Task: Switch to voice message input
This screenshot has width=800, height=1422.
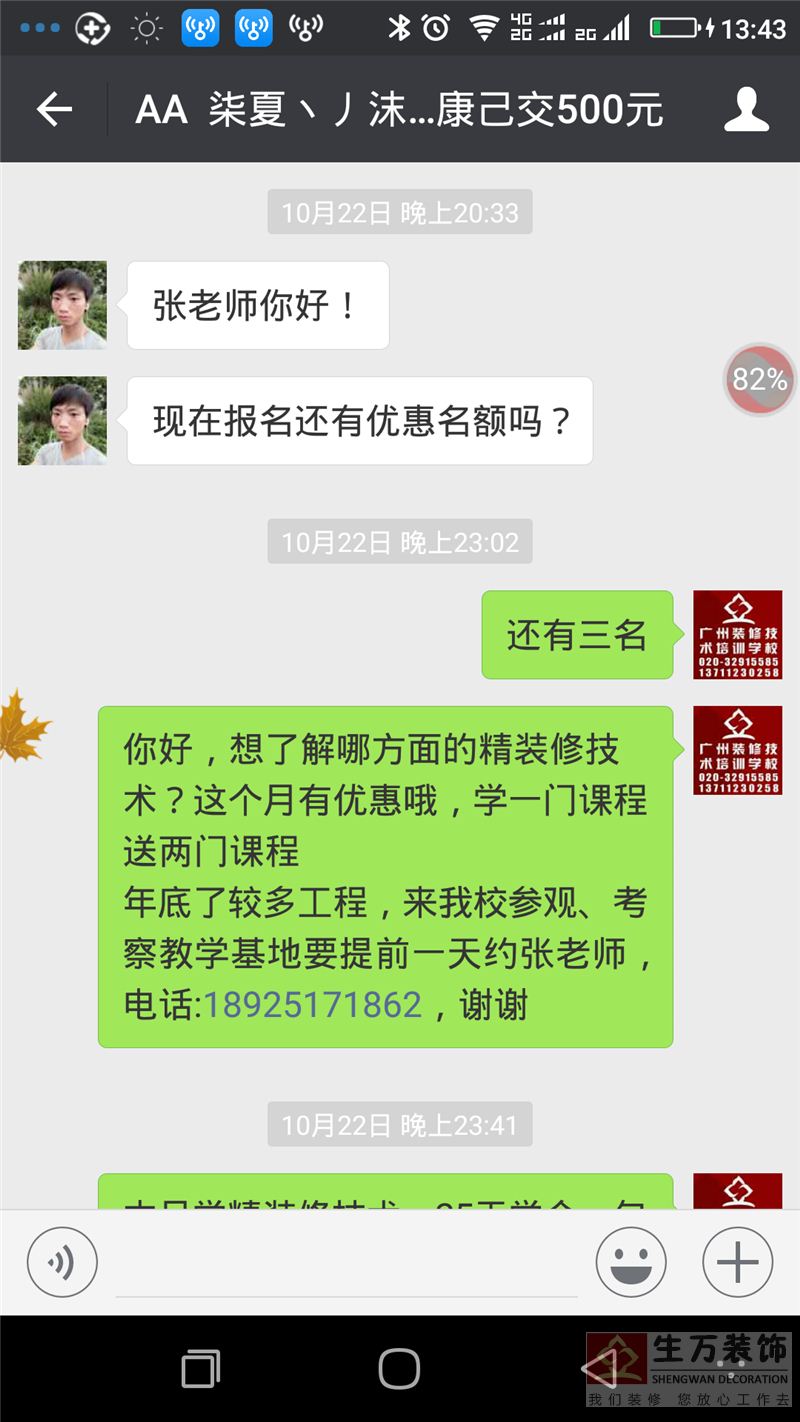Action: coord(62,1262)
